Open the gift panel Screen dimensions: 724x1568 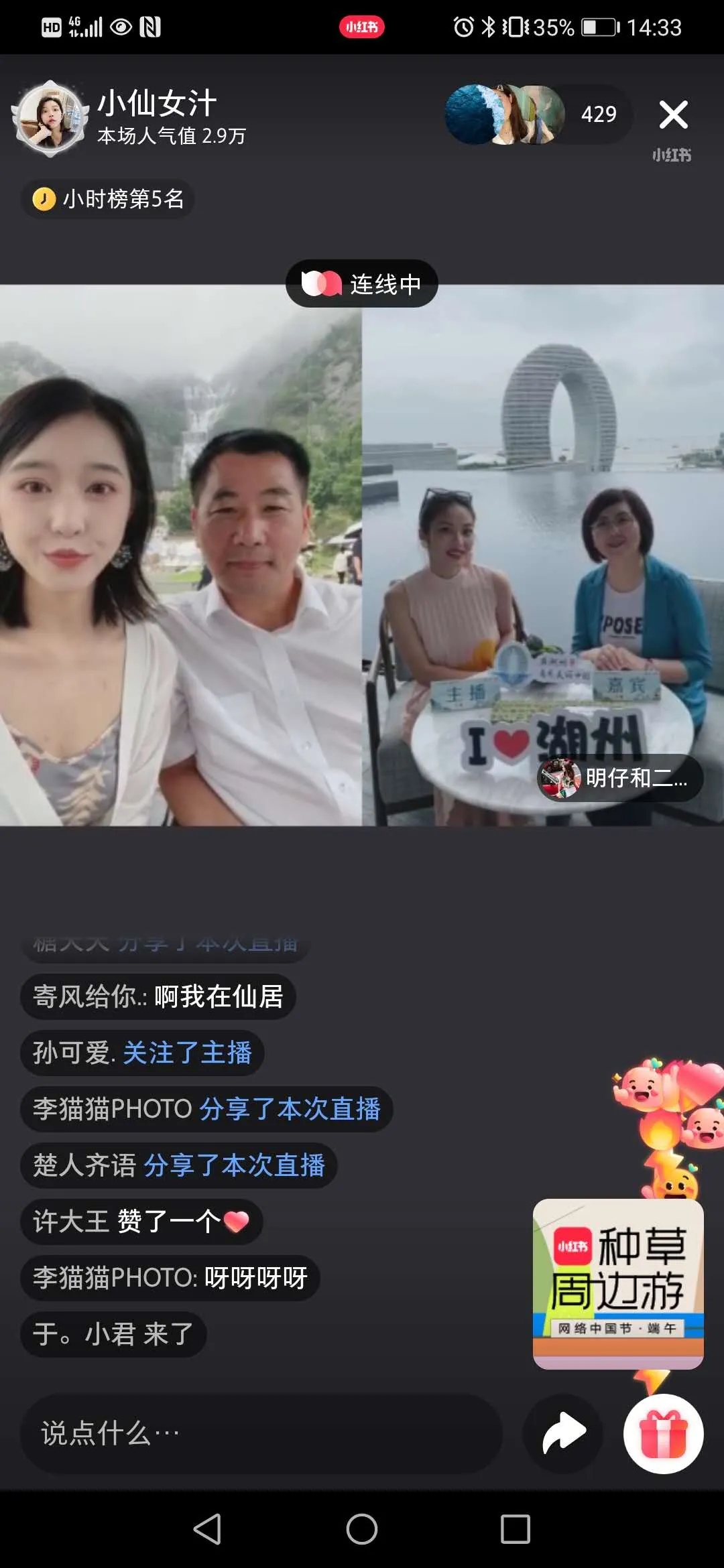663,1433
